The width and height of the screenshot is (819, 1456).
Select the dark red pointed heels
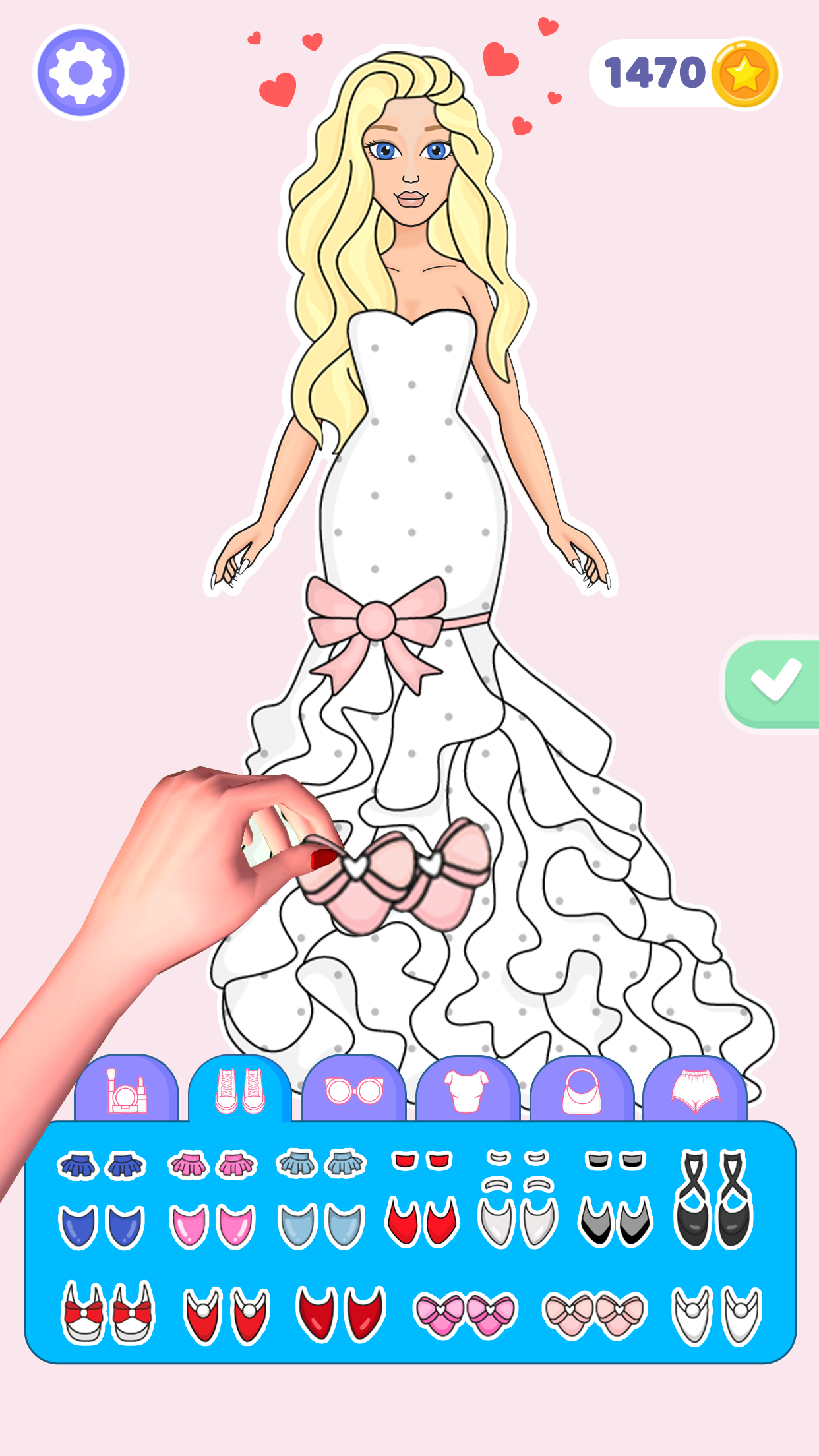tap(342, 1314)
